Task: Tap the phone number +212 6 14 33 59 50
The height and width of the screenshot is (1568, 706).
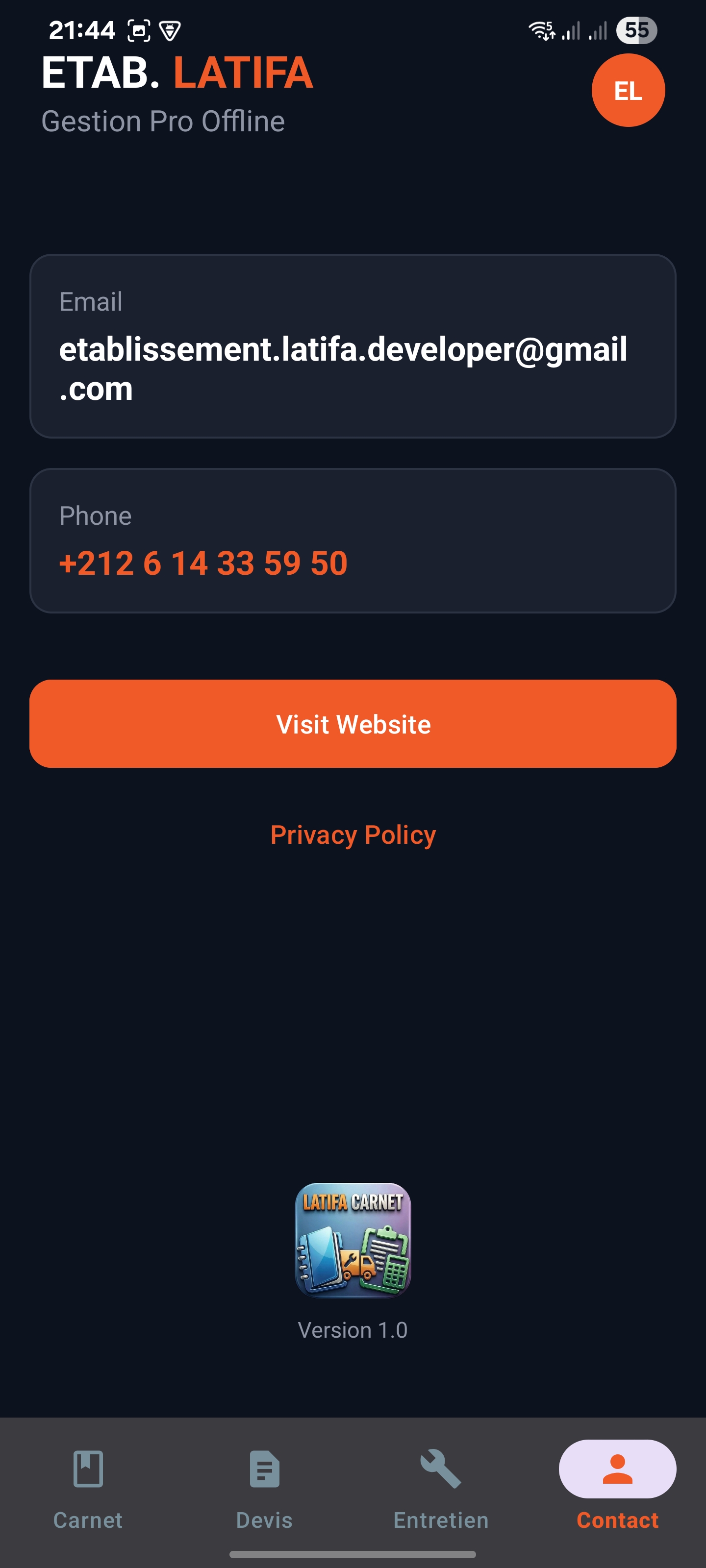Action: (203, 563)
